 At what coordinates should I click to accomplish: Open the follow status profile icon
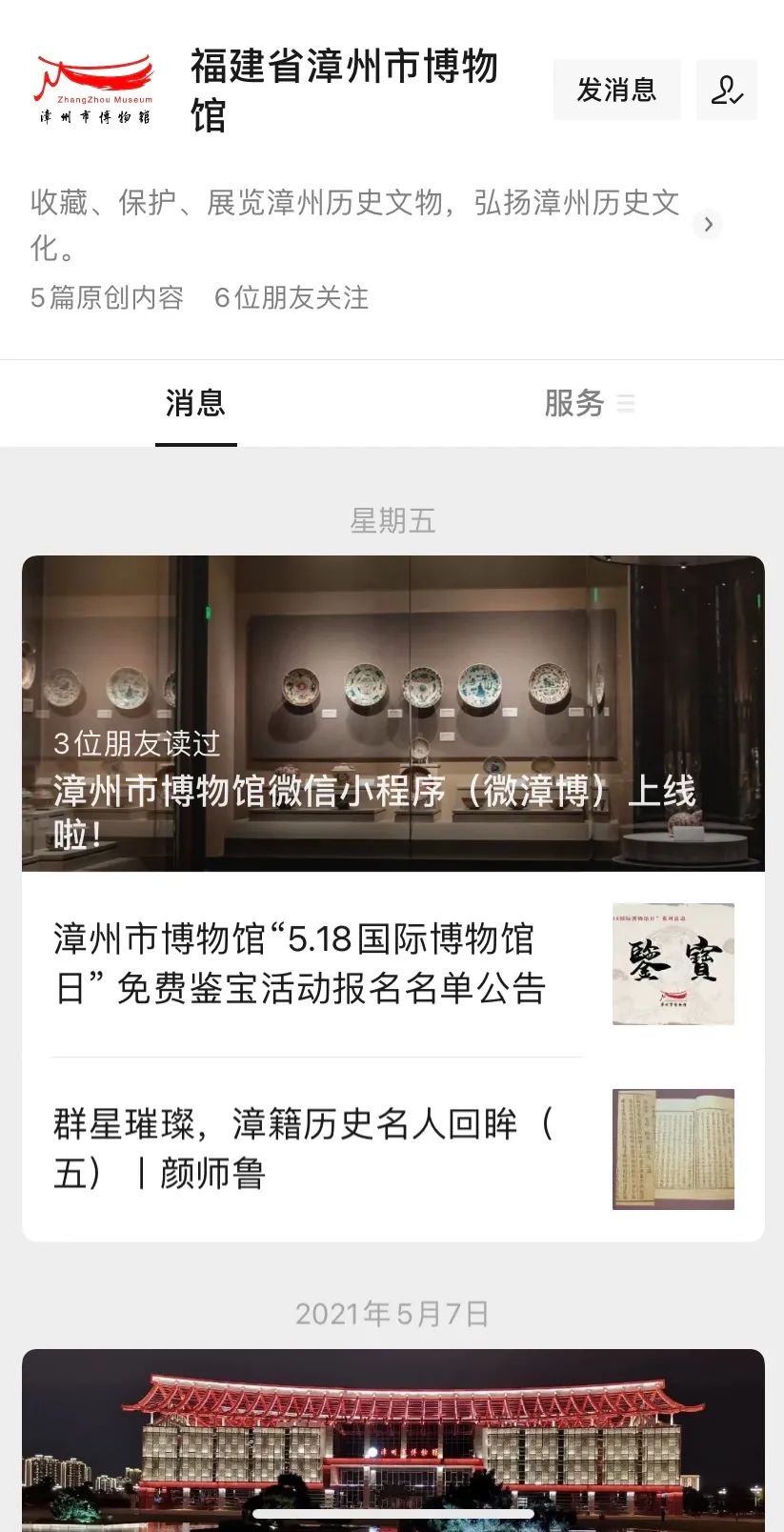pos(726,90)
